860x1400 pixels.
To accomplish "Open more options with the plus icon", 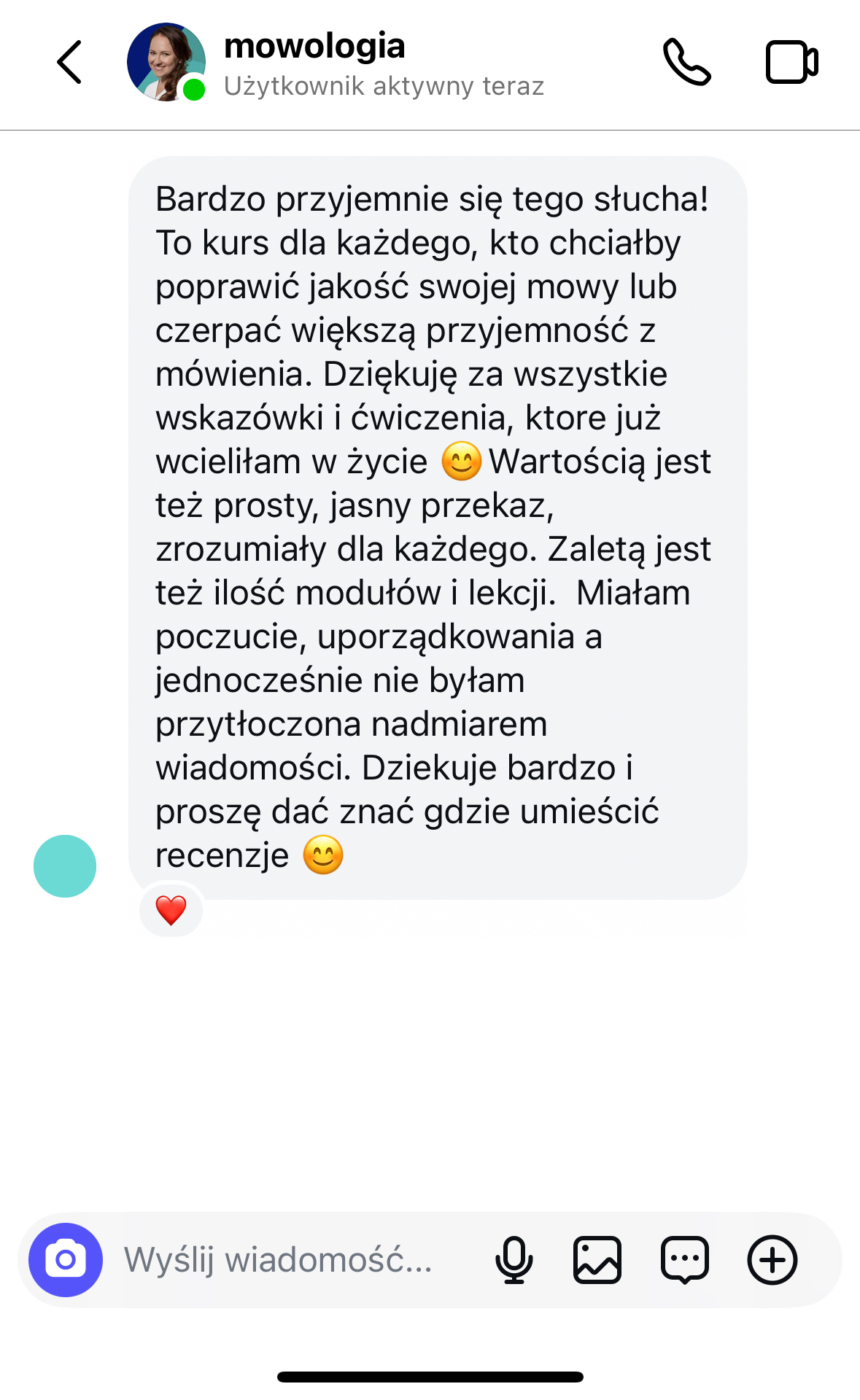I will click(x=772, y=1259).
